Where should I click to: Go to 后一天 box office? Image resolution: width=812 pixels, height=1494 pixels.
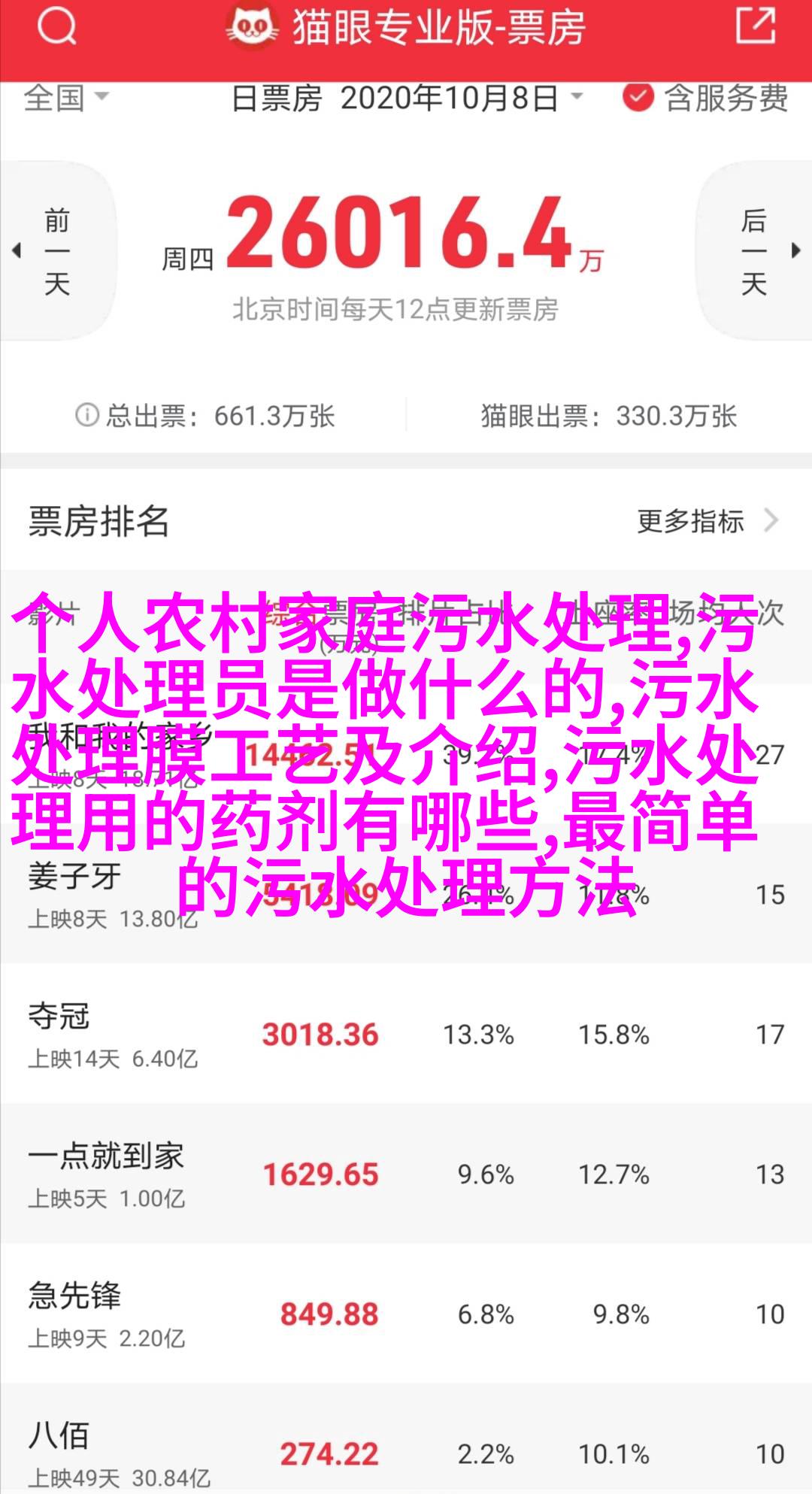tap(755, 252)
